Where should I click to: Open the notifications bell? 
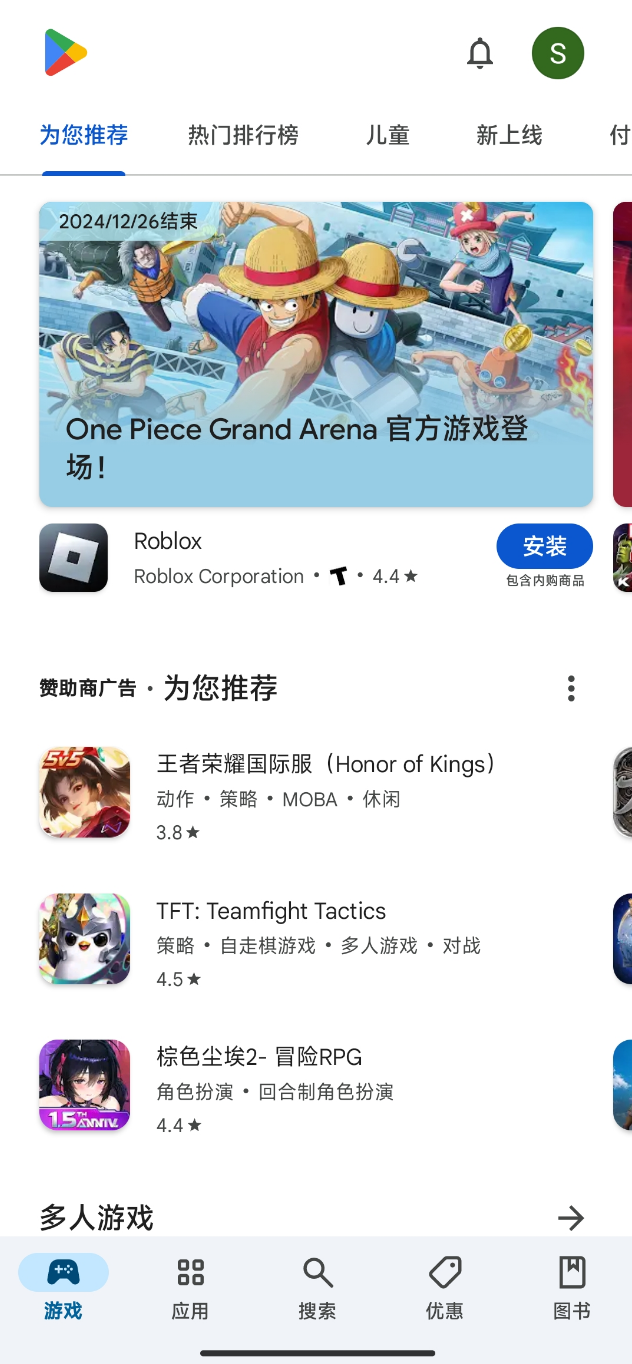pos(480,53)
